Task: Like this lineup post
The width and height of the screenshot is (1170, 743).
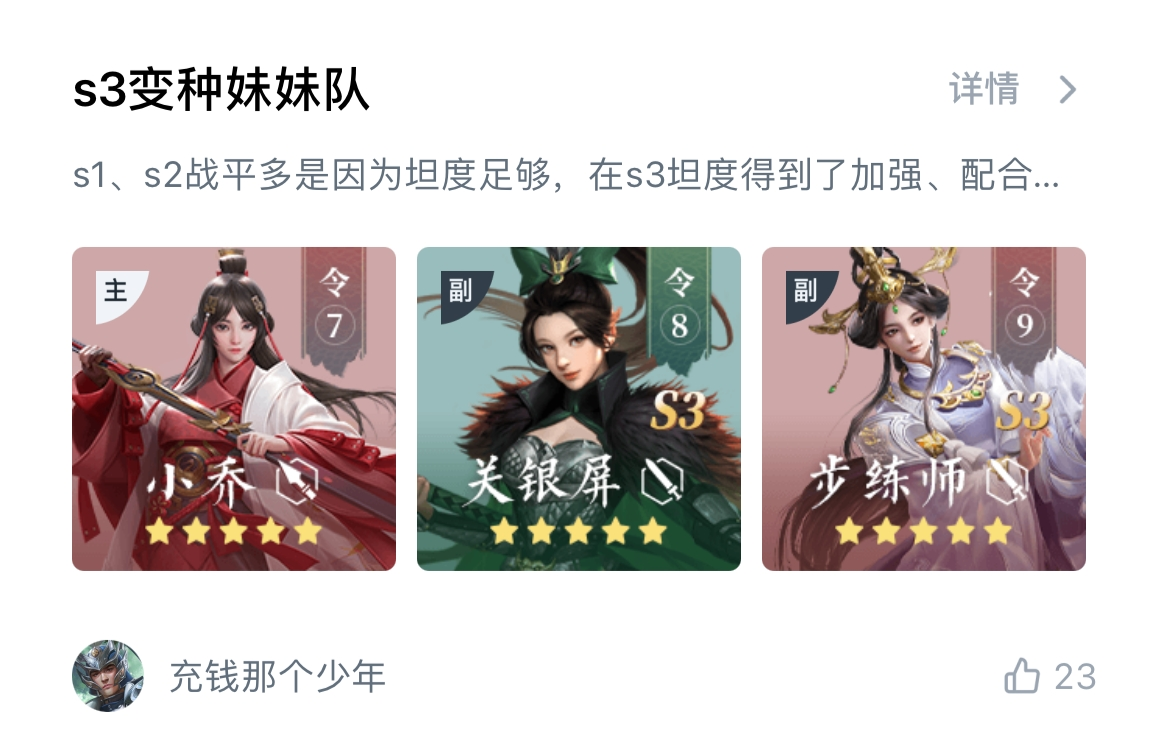Action: (1023, 677)
